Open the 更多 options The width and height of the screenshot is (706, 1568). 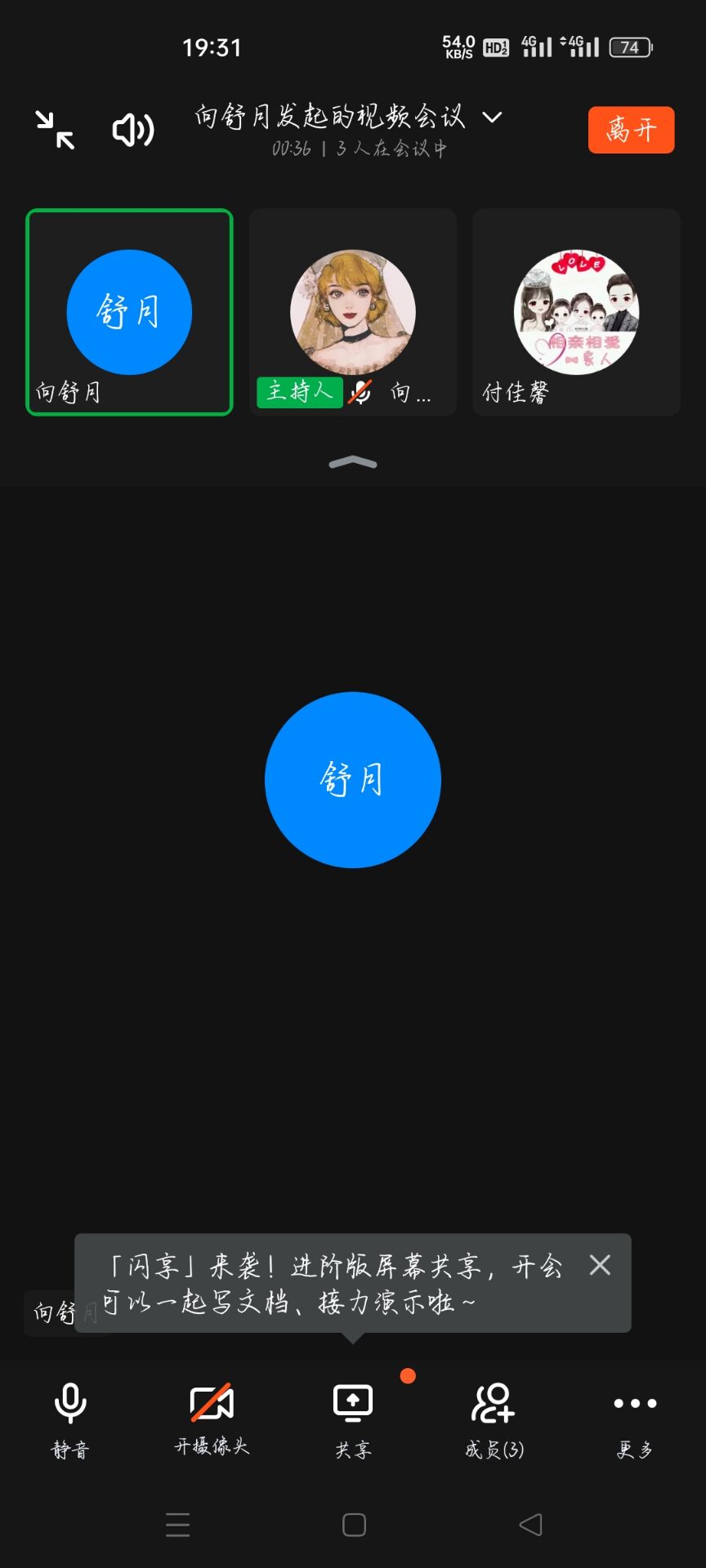pyautogui.click(x=635, y=1419)
